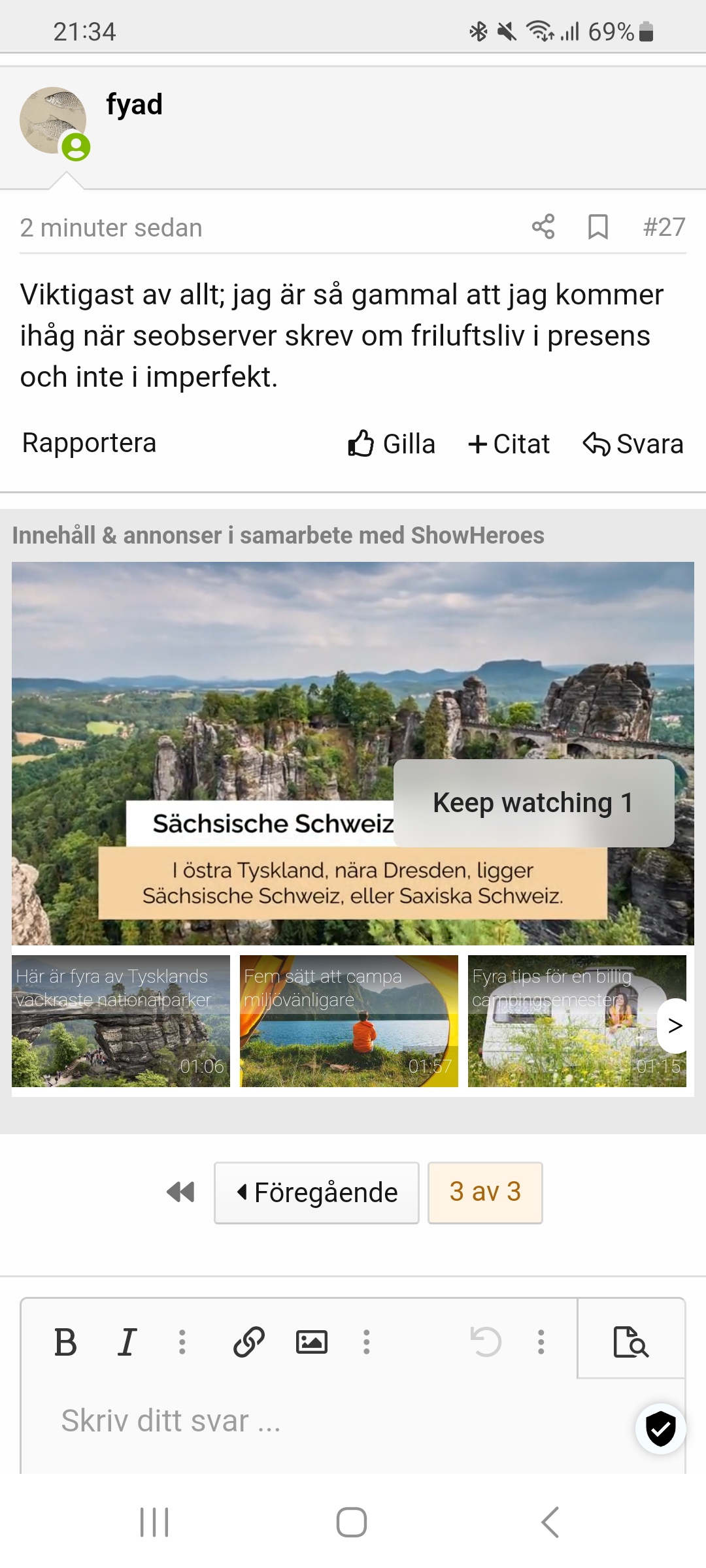
Task: Preview the reply draft
Action: 631,1343
